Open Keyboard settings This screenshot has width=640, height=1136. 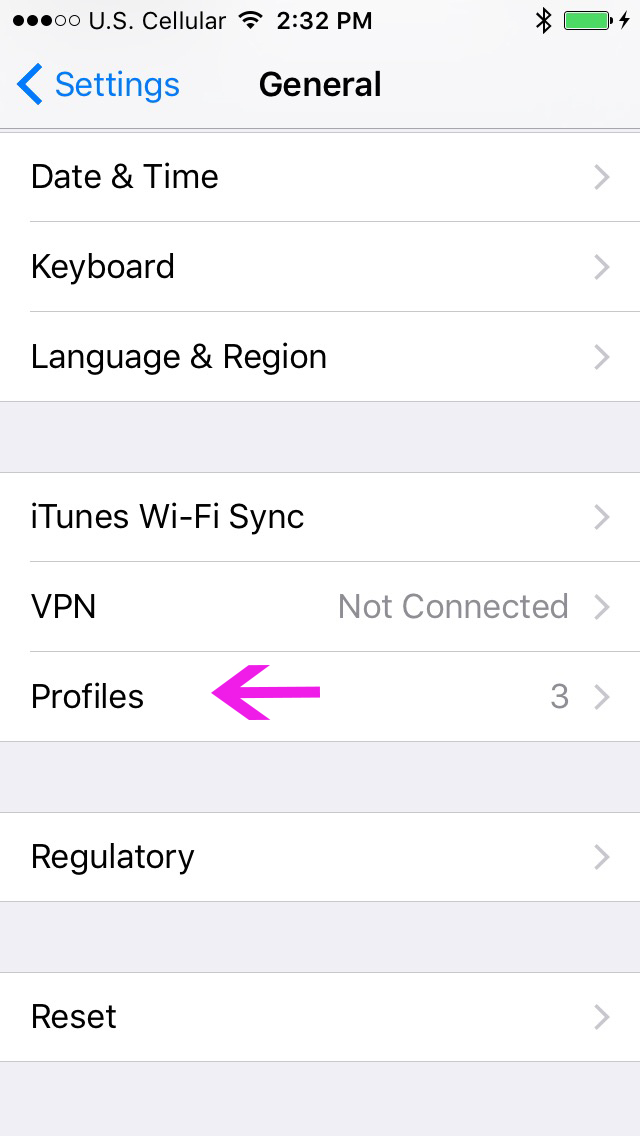tap(320, 267)
